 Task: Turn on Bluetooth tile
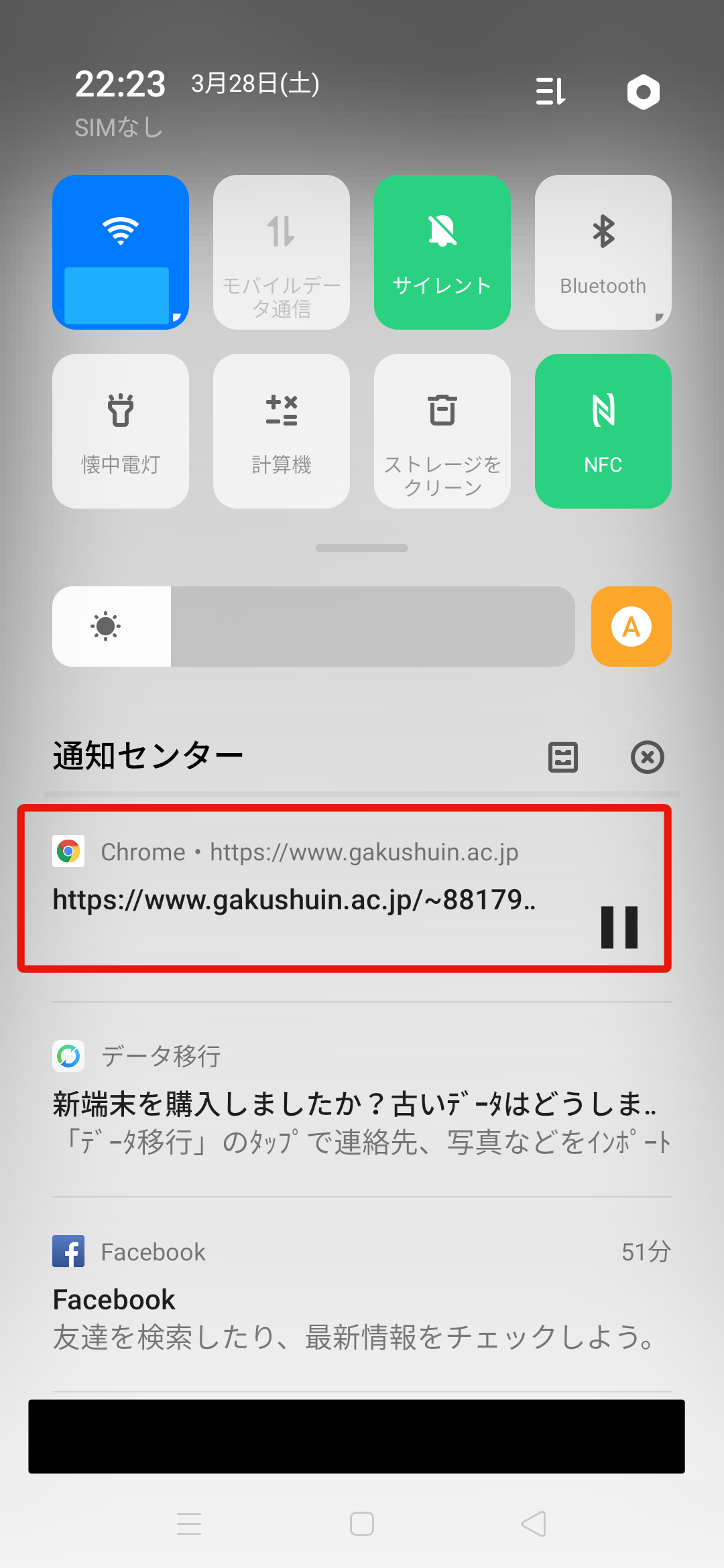click(603, 252)
